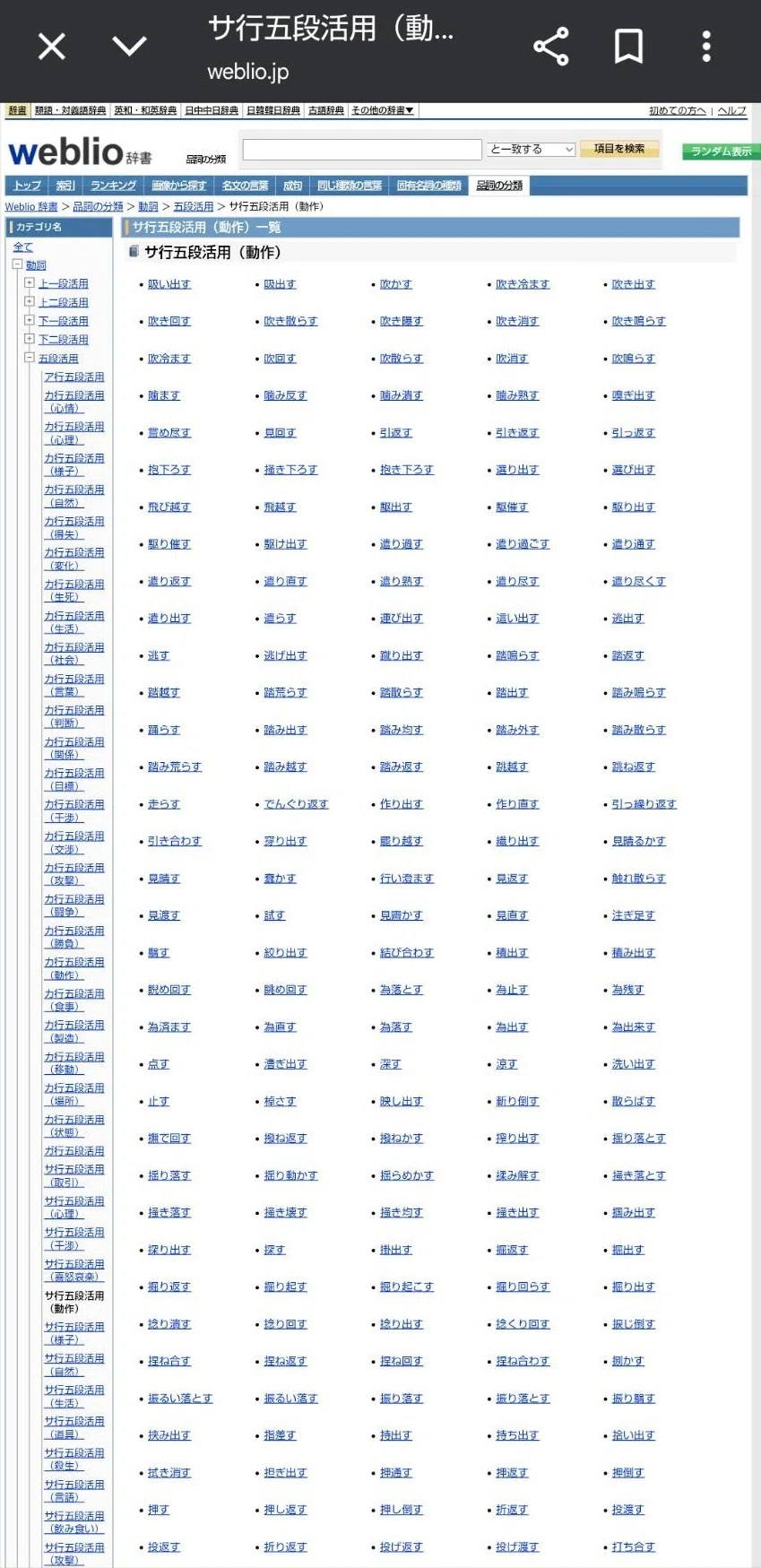Open the word entry 吸い出す
The image size is (761, 1568).
point(169,284)
